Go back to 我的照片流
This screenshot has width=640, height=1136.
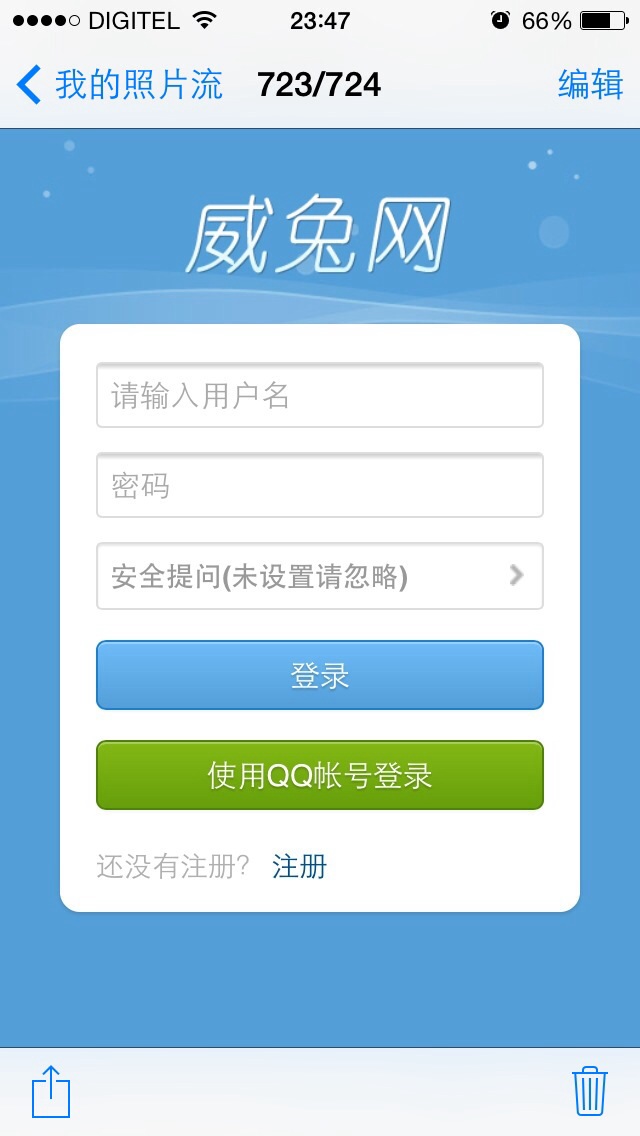pyautogui.click(x=118, y=85)
